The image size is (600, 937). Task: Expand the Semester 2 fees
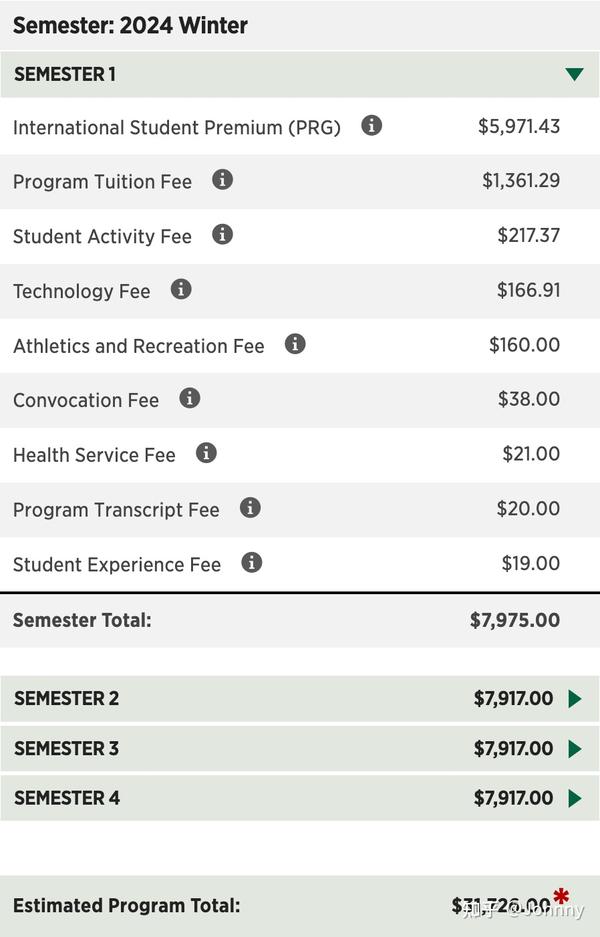(x=574, y=699)
